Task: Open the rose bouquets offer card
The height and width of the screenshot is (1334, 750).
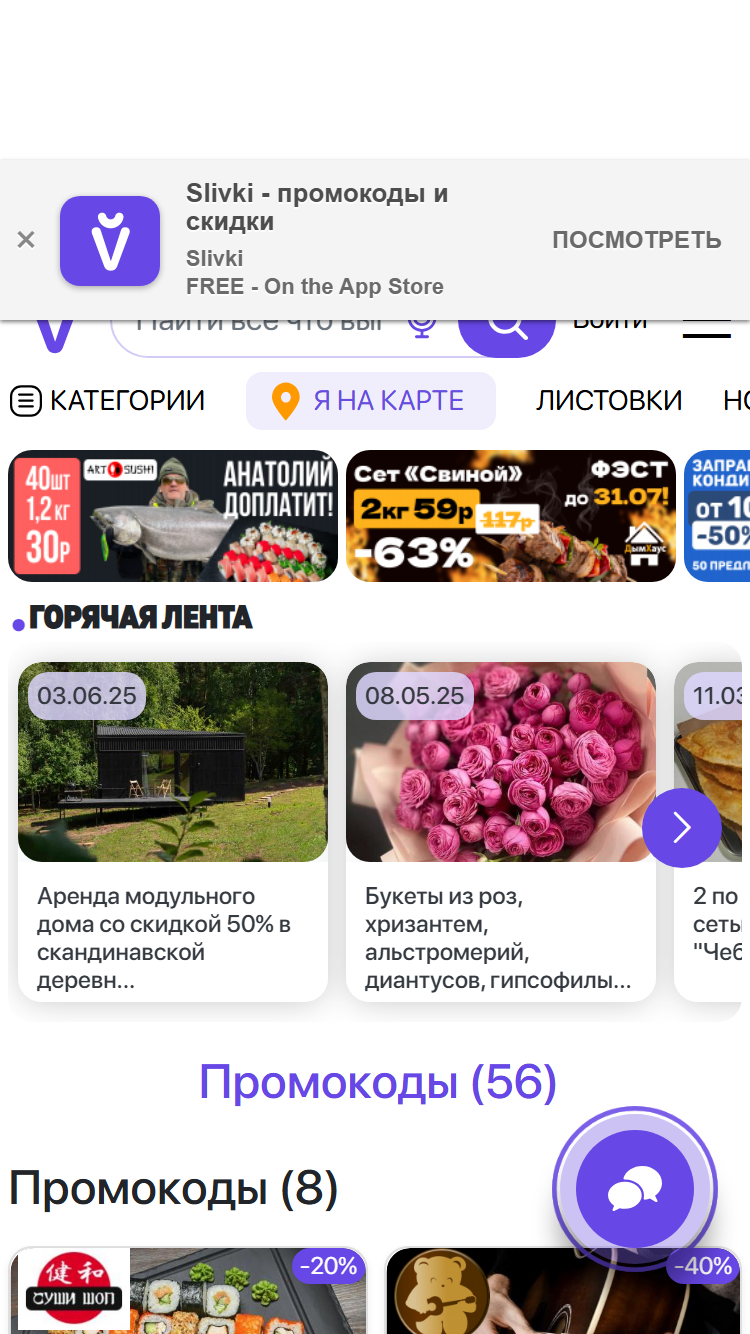Action: pos(501,832)
